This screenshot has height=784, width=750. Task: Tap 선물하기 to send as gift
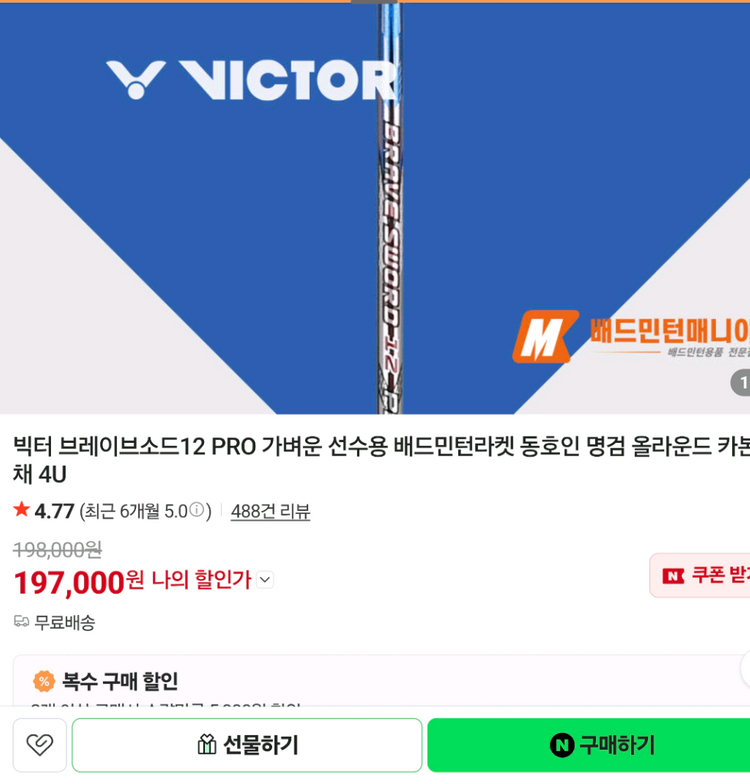[247, 745]
